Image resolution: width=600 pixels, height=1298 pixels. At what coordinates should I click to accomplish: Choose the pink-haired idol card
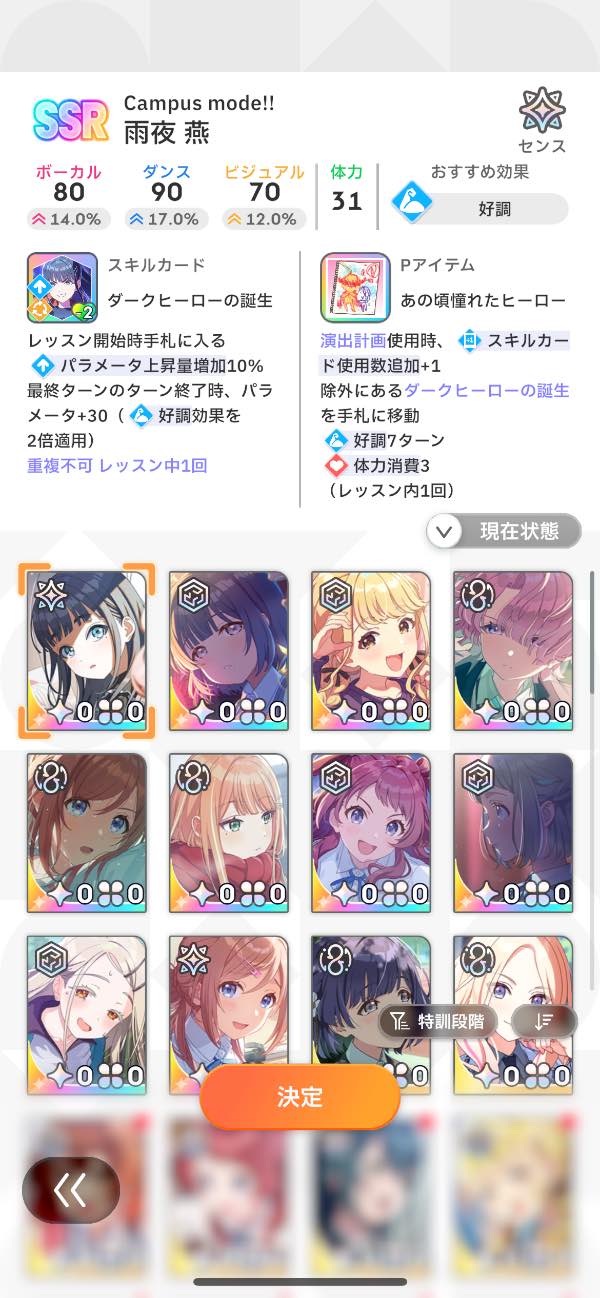click(513, 649)
